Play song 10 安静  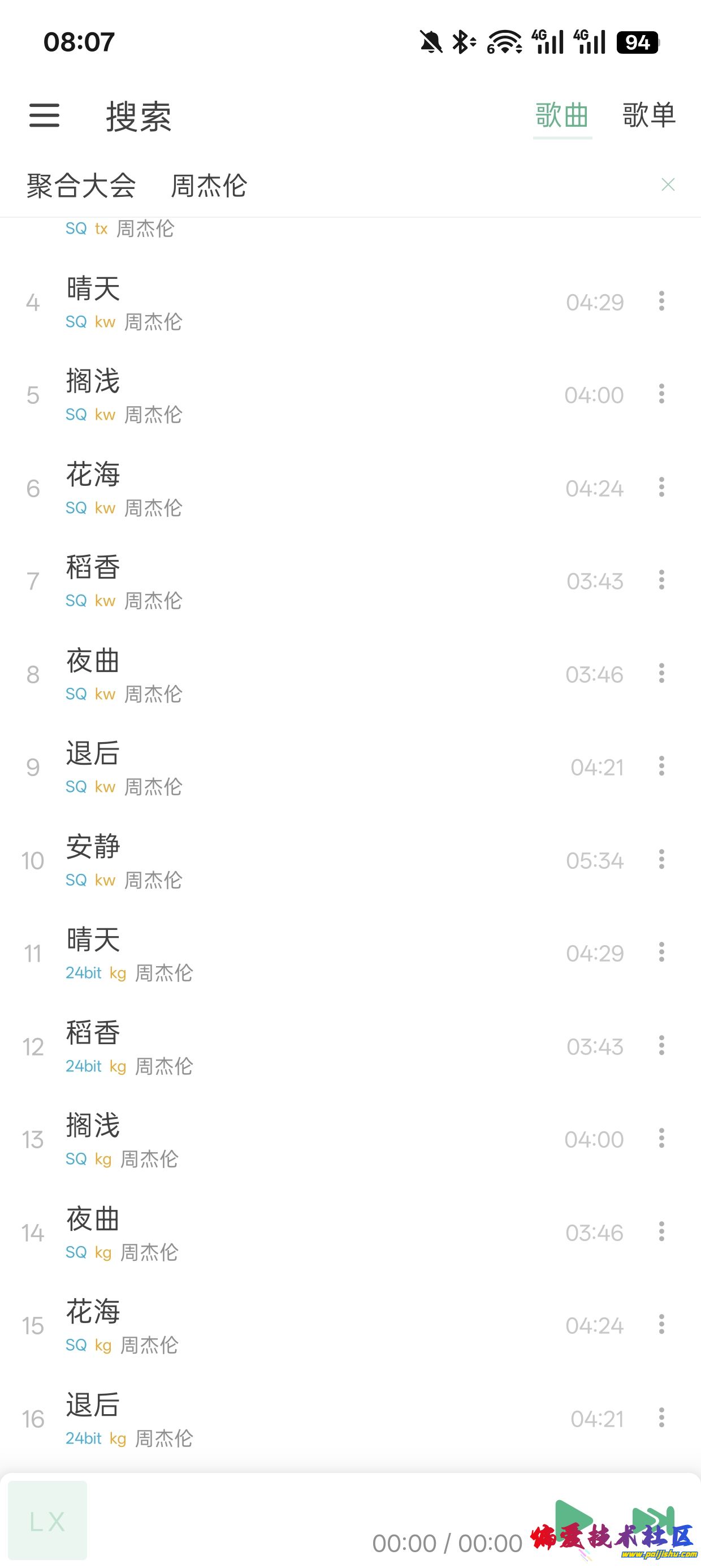pyautogui.click(x=304, y=860)
